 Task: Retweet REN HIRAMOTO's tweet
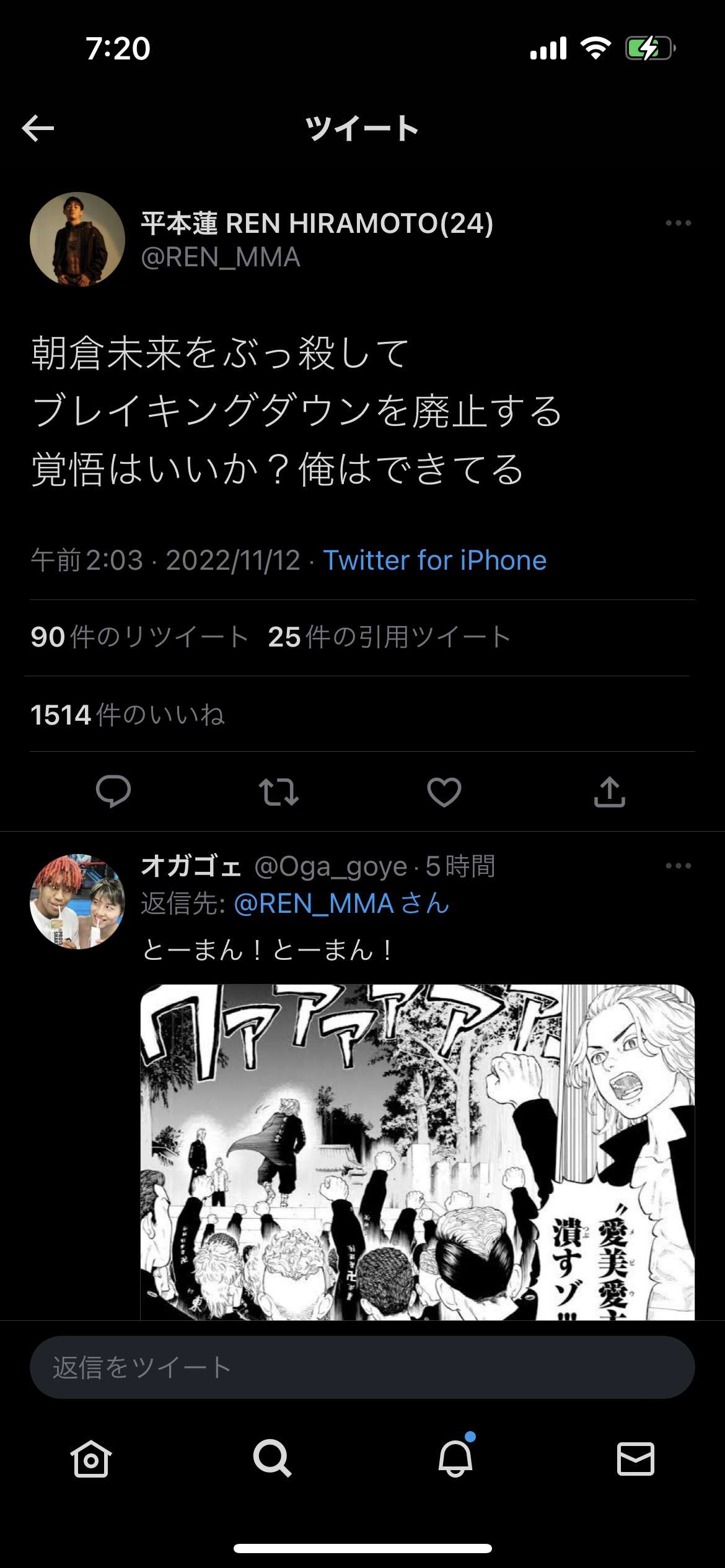click(278, 791)
